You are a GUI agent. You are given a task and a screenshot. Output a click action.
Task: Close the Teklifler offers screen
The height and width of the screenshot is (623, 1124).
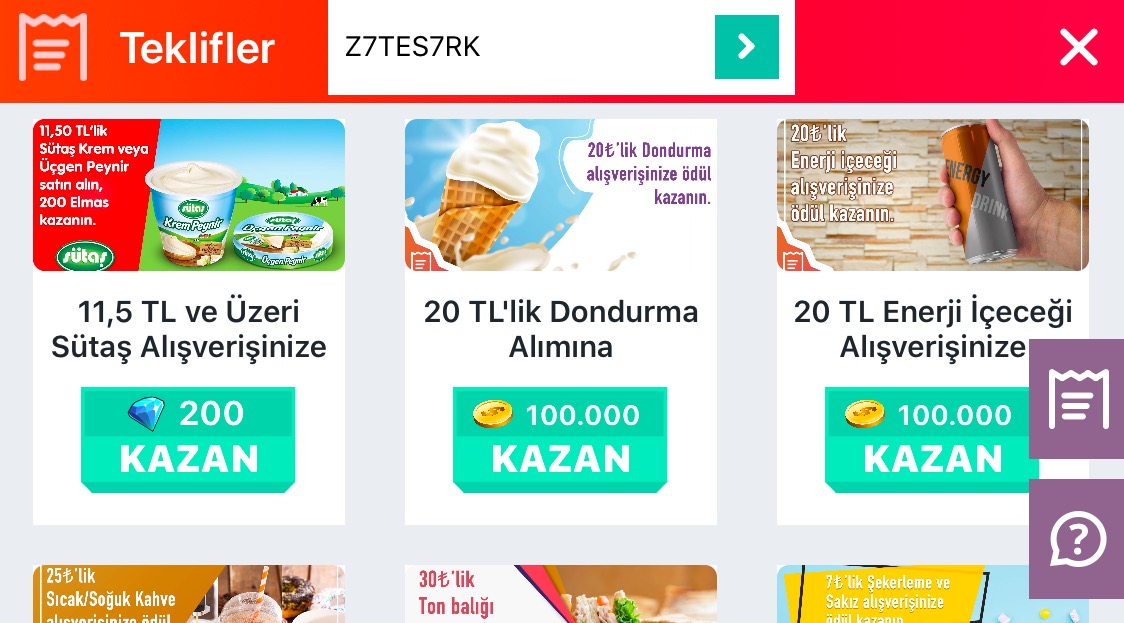(1079, 47)
